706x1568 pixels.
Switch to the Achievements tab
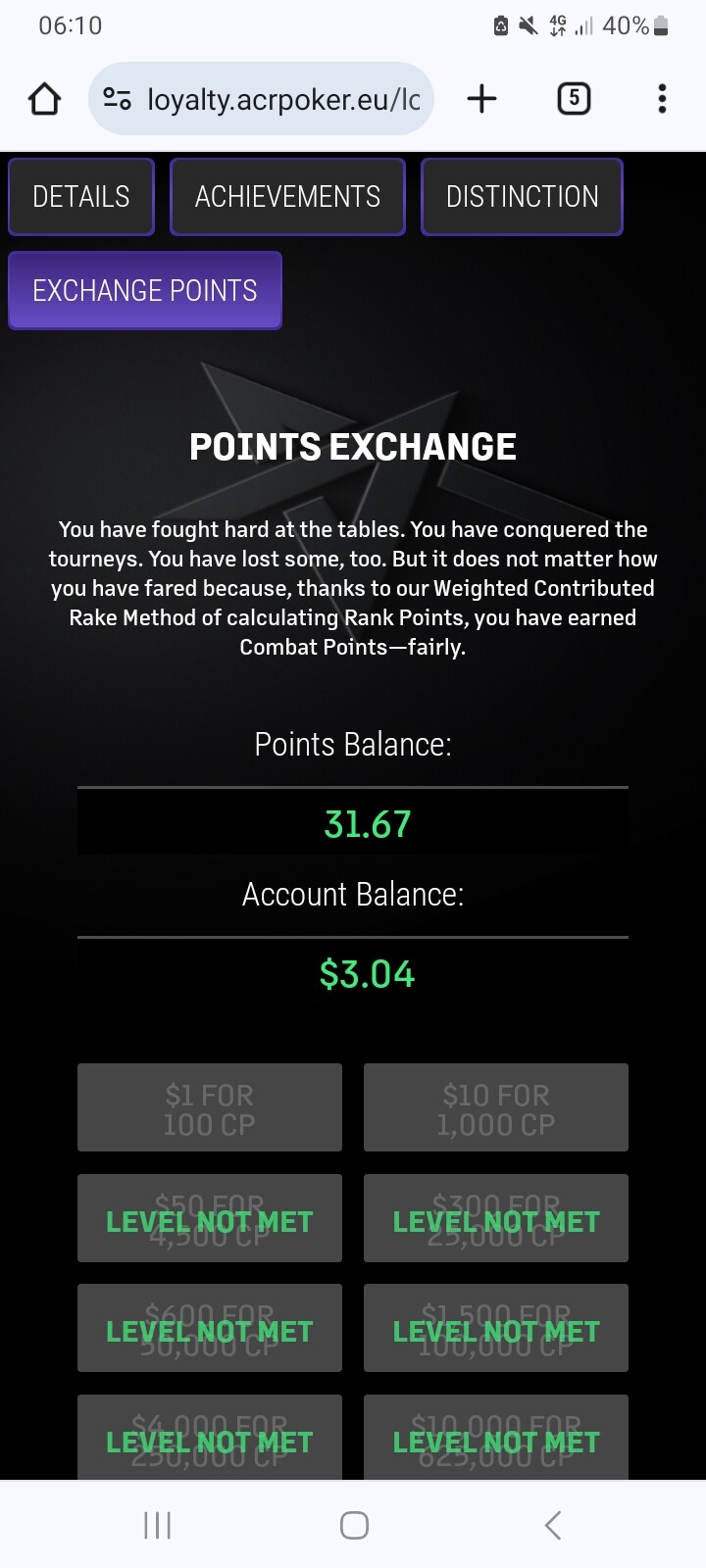pyautogui.click(x=287, y=197)
